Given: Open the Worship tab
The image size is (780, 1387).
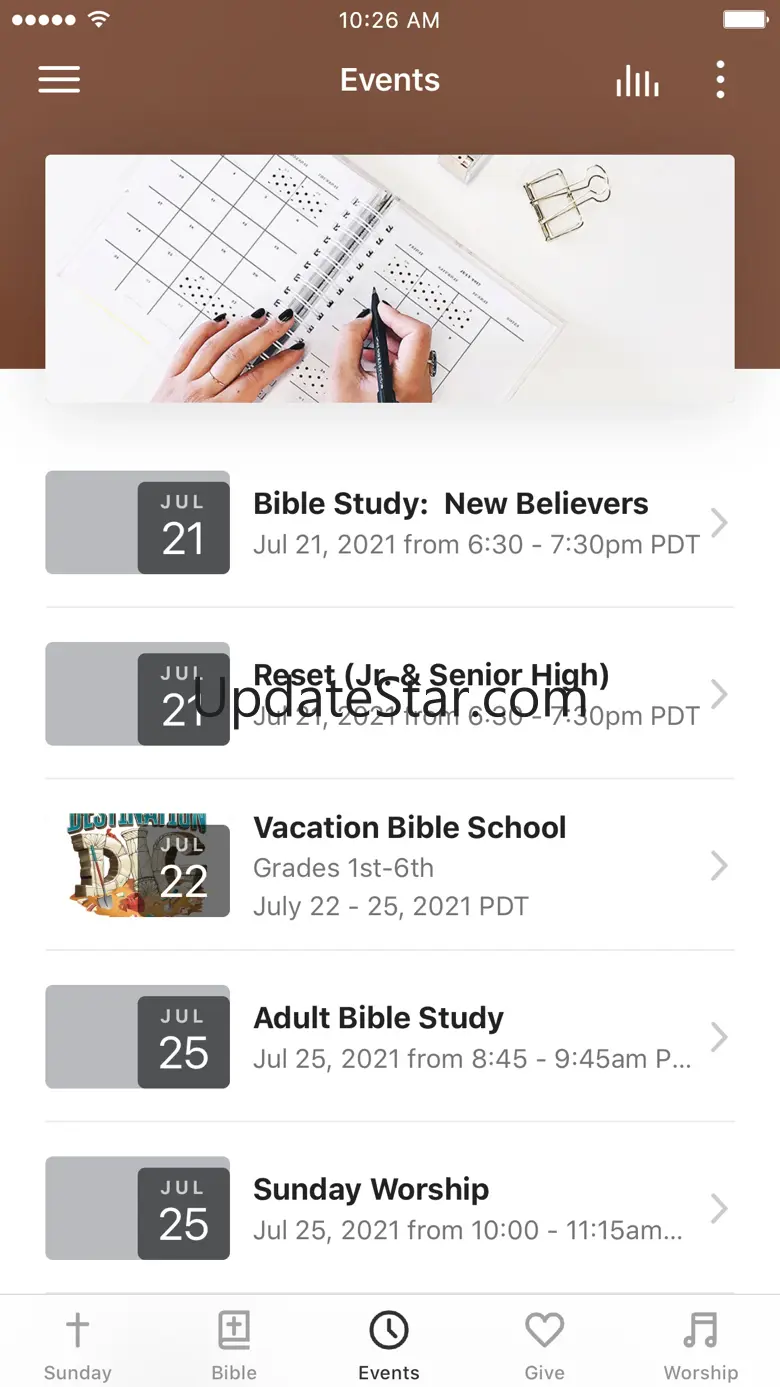Looking at the screenshot, I should pyautogui.click(x=701, y=1345).
